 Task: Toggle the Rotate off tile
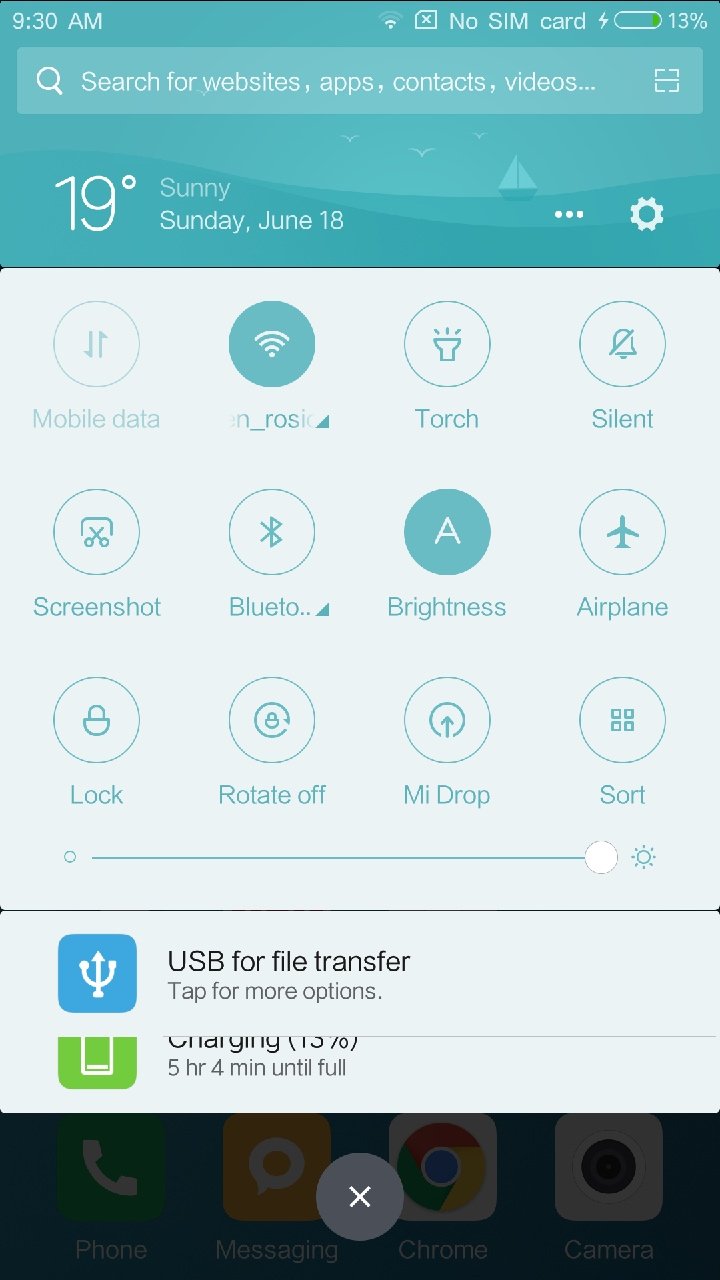click(272, 720)
